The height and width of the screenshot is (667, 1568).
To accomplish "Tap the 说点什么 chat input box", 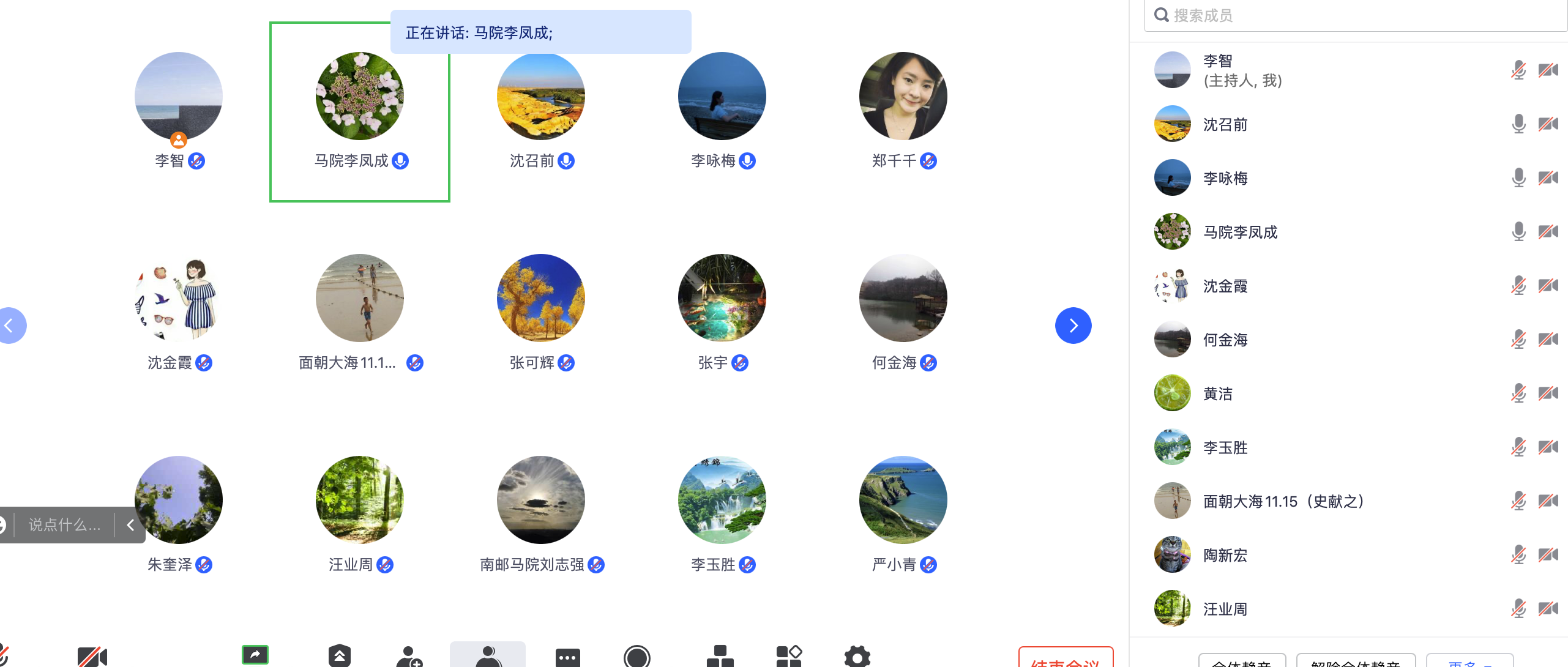I will (x=64, y=525).
